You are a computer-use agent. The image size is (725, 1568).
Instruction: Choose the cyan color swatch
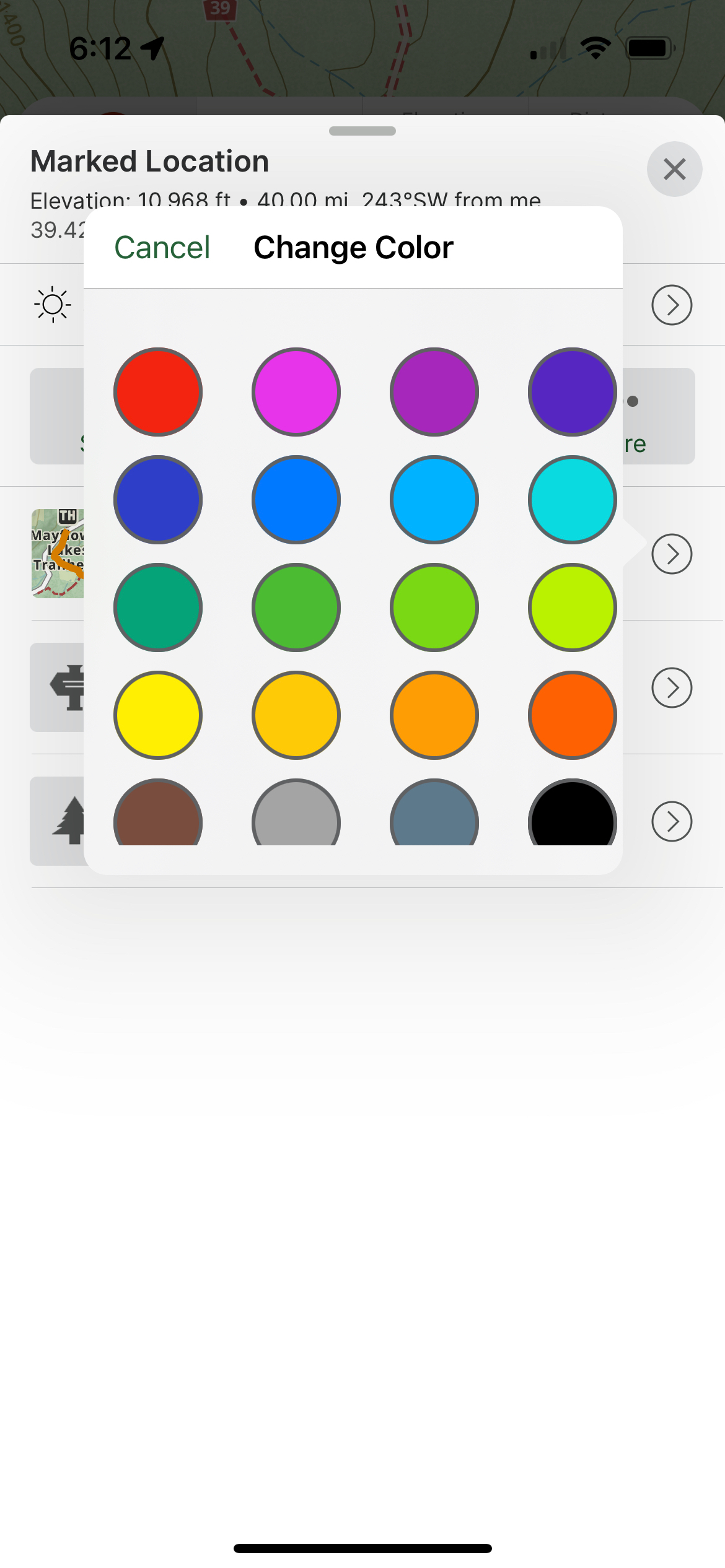click(x=572, y=500)
